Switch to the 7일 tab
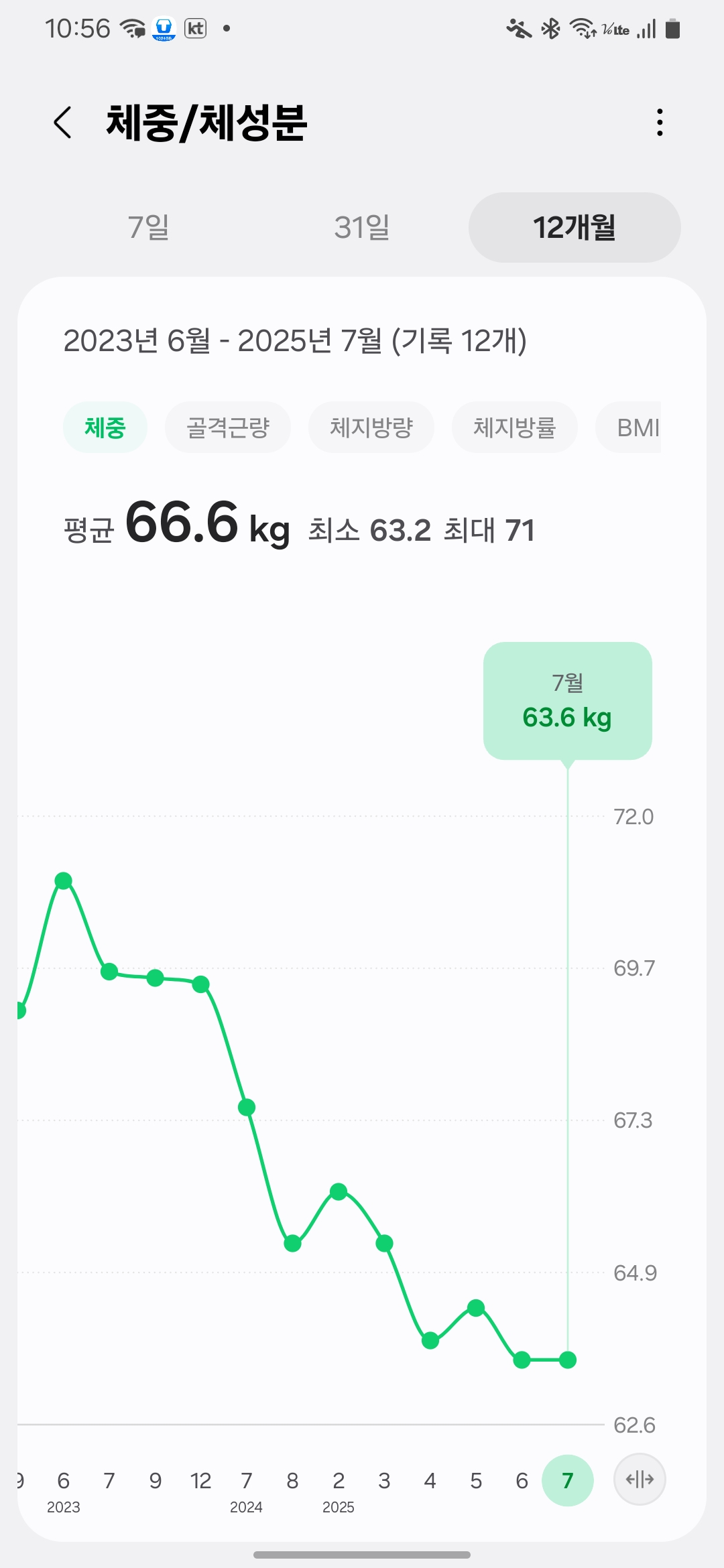The image size is (724, 1568). 149,228
